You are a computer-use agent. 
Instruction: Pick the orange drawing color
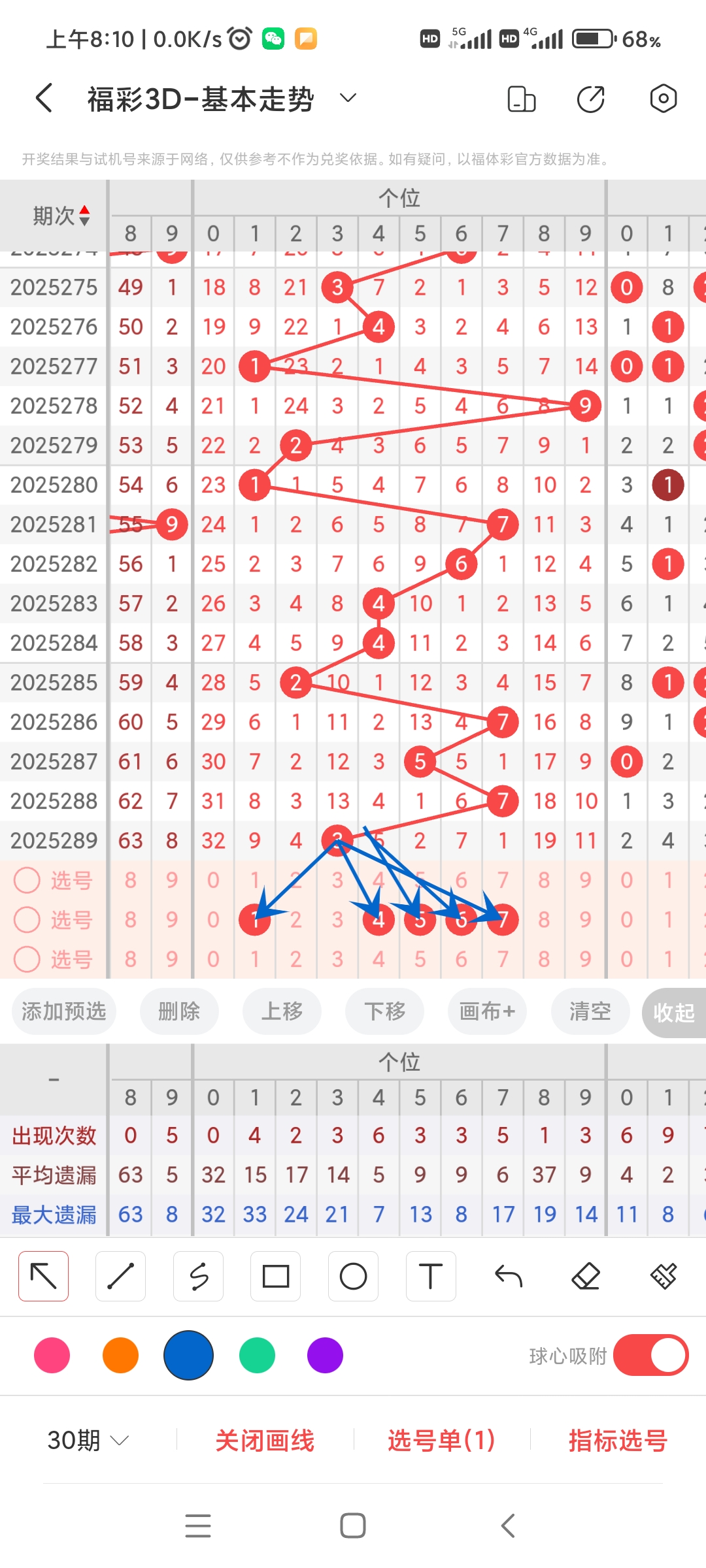(120, 1356)
